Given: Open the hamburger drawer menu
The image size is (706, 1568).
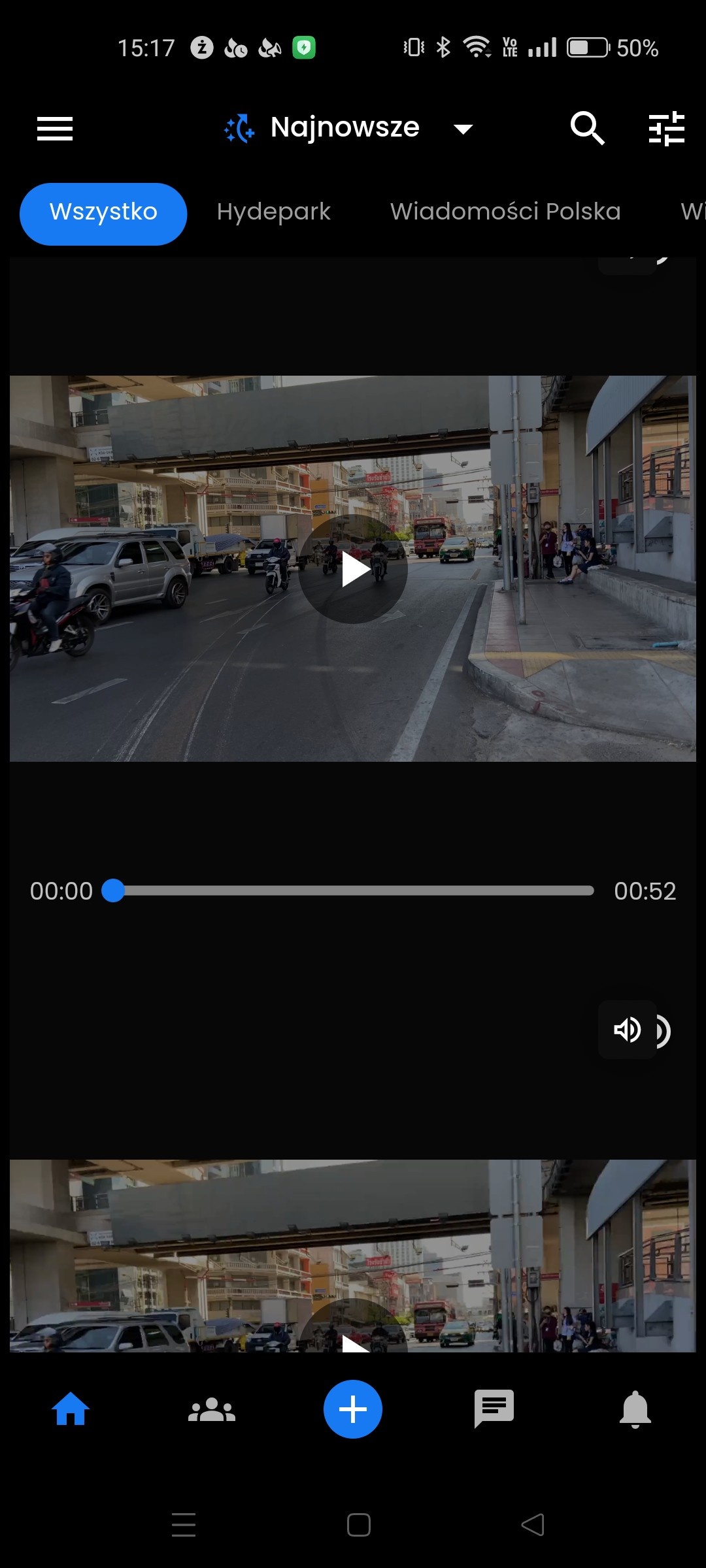Looking at the screenshot, I should pos(55,128).
